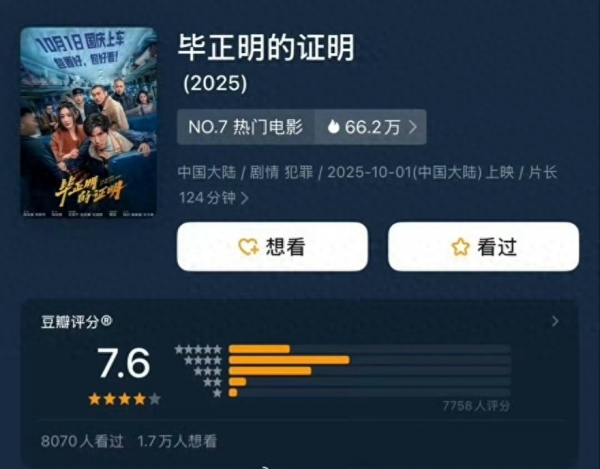Image resolution: width=600 pixels, height=469 pixels.
Task: Mark the movie as 想看
Action: click(x=272, y=247)
